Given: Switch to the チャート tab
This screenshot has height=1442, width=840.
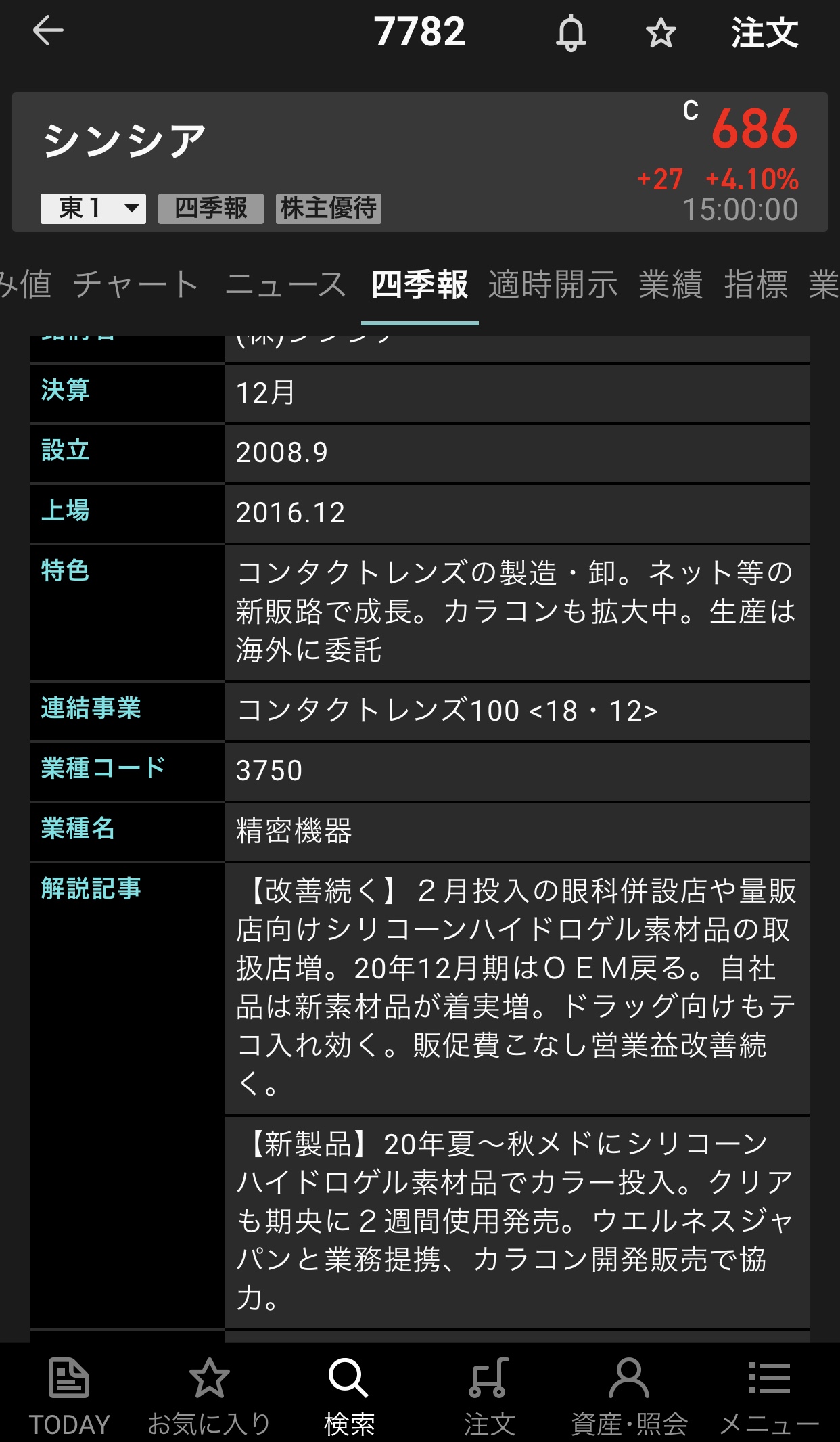Looking at the screenshot, I should click(136, 284).
